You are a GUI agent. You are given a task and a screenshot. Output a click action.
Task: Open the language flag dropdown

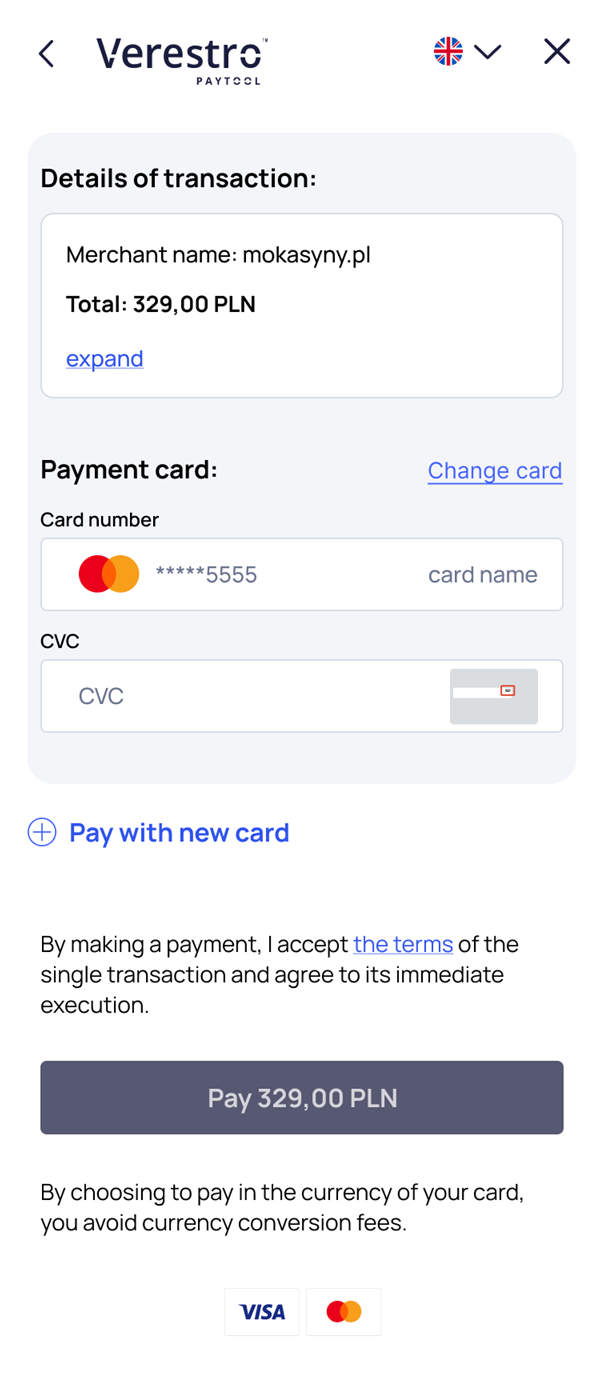tap(467, 51)
